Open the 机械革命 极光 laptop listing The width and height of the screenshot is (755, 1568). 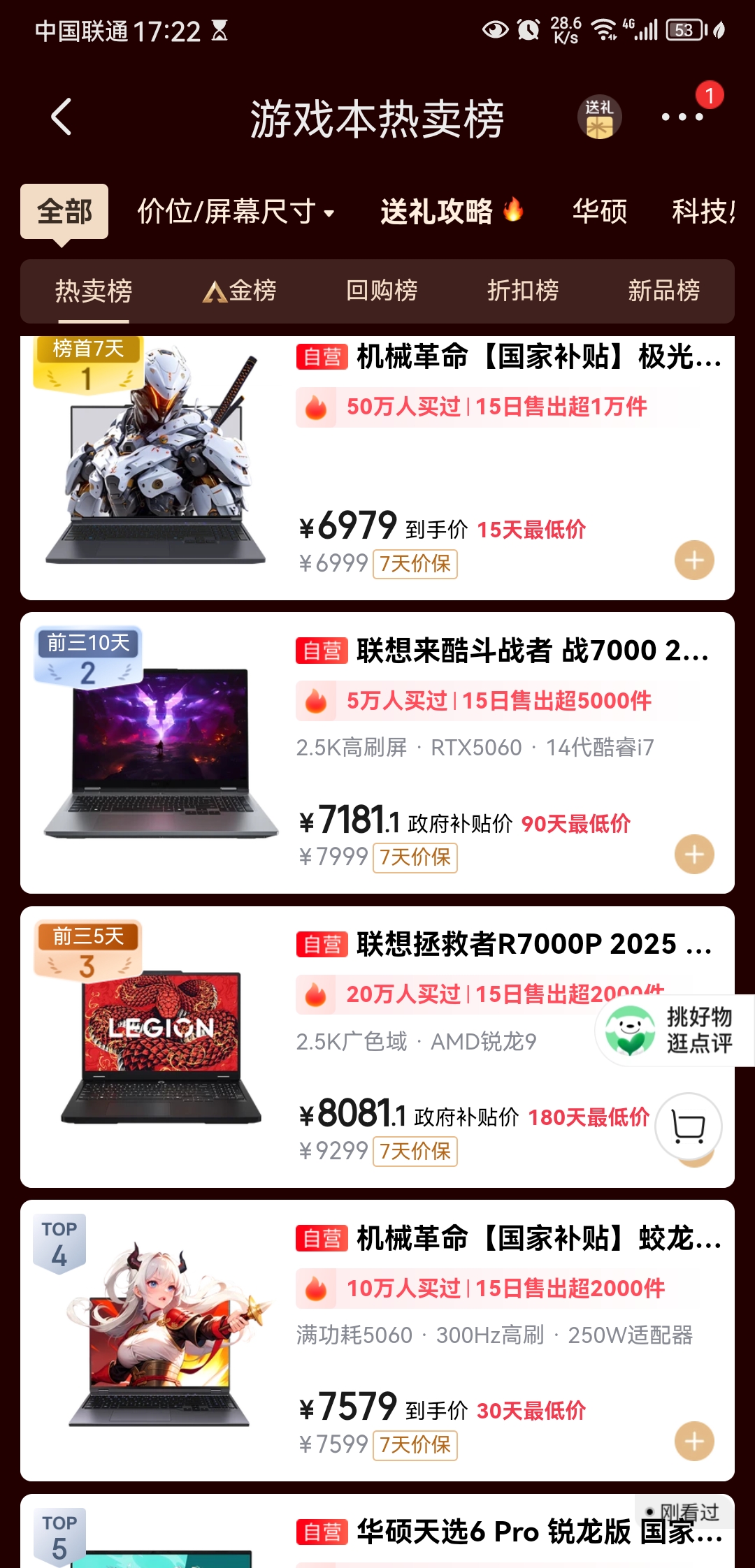pyautogui.click(x=538, y=357)
